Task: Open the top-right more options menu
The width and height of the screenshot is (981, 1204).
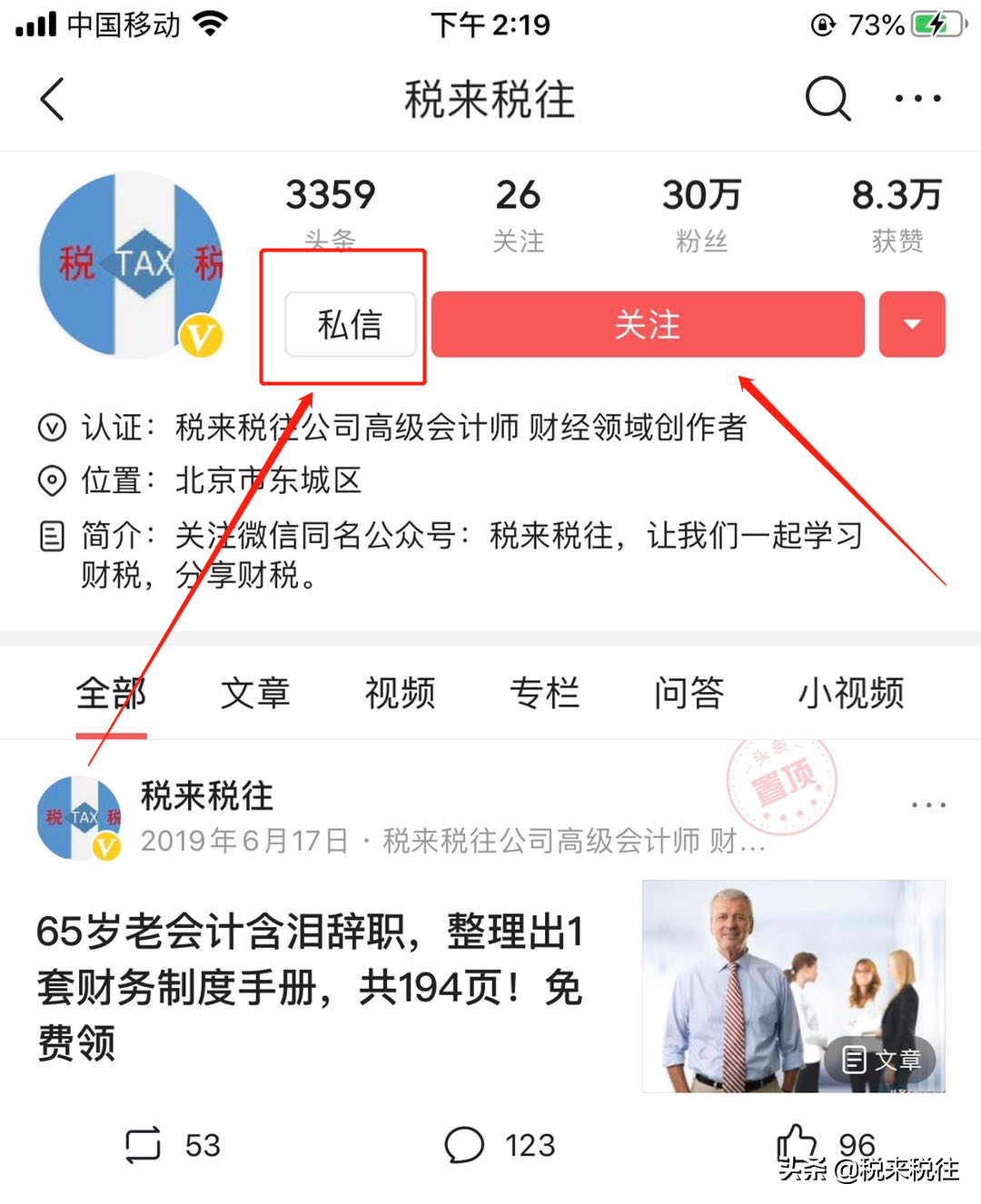Action: [917, 98]
